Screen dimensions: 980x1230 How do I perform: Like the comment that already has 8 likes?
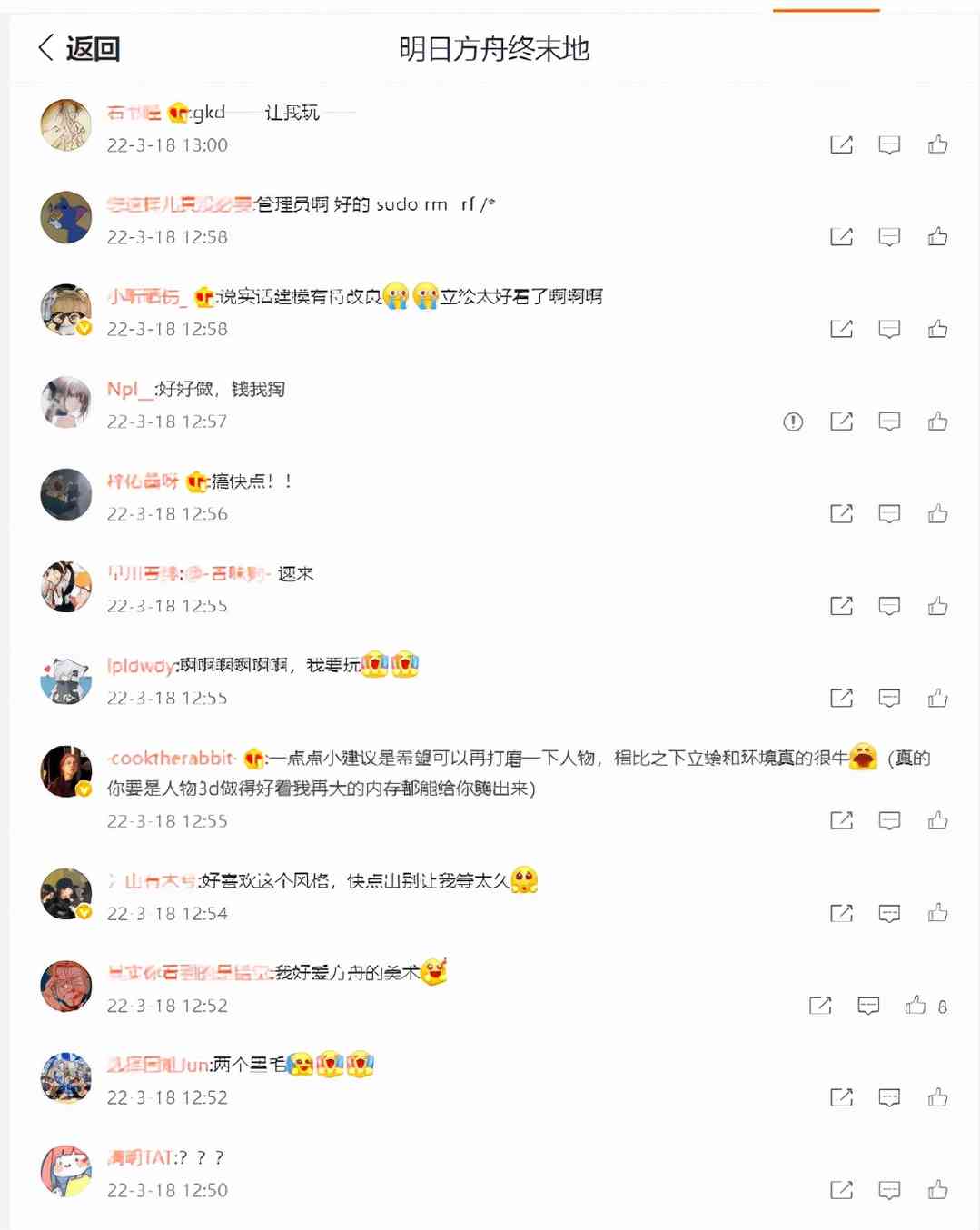914,1006
